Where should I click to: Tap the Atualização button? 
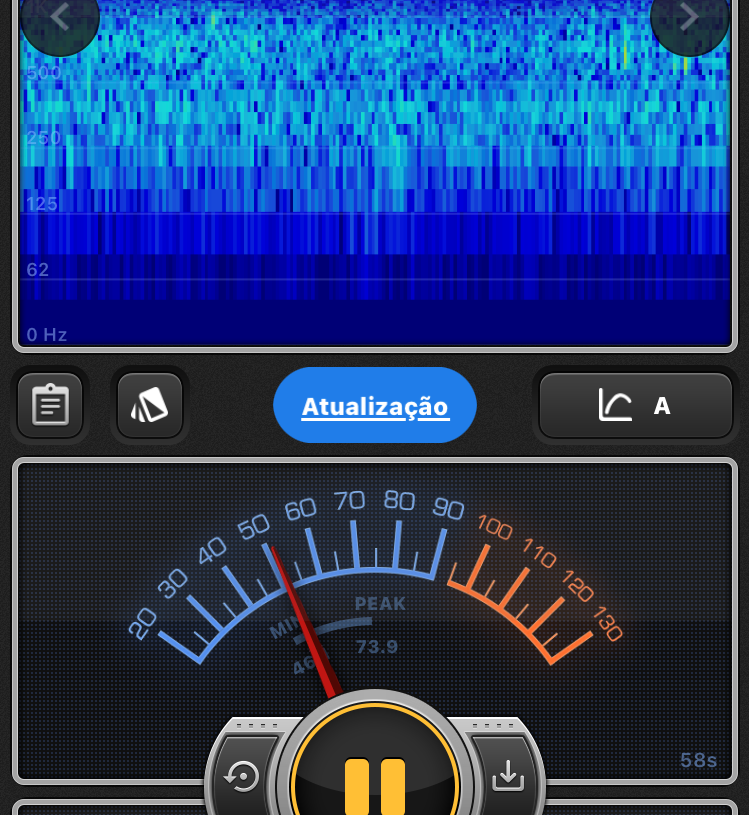click(x=375, y=406)
